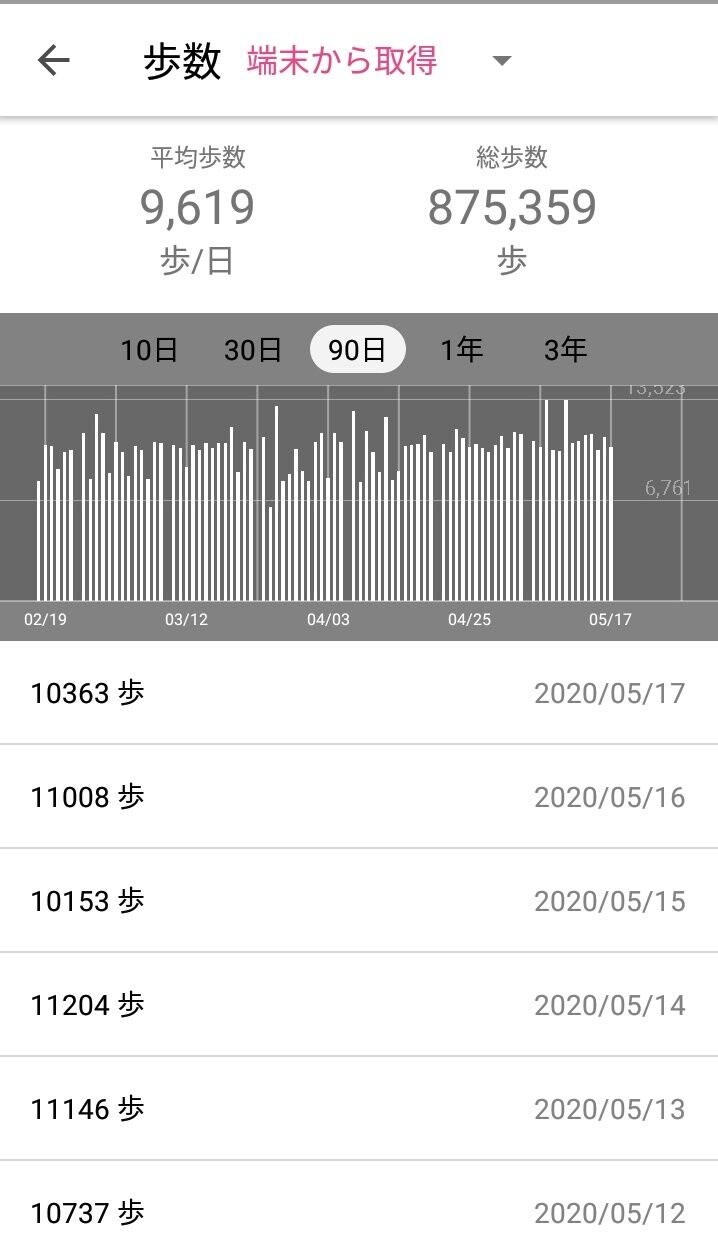718x1236 pixels.
Task: Select the 30日 range
Action: coord(253,350)
